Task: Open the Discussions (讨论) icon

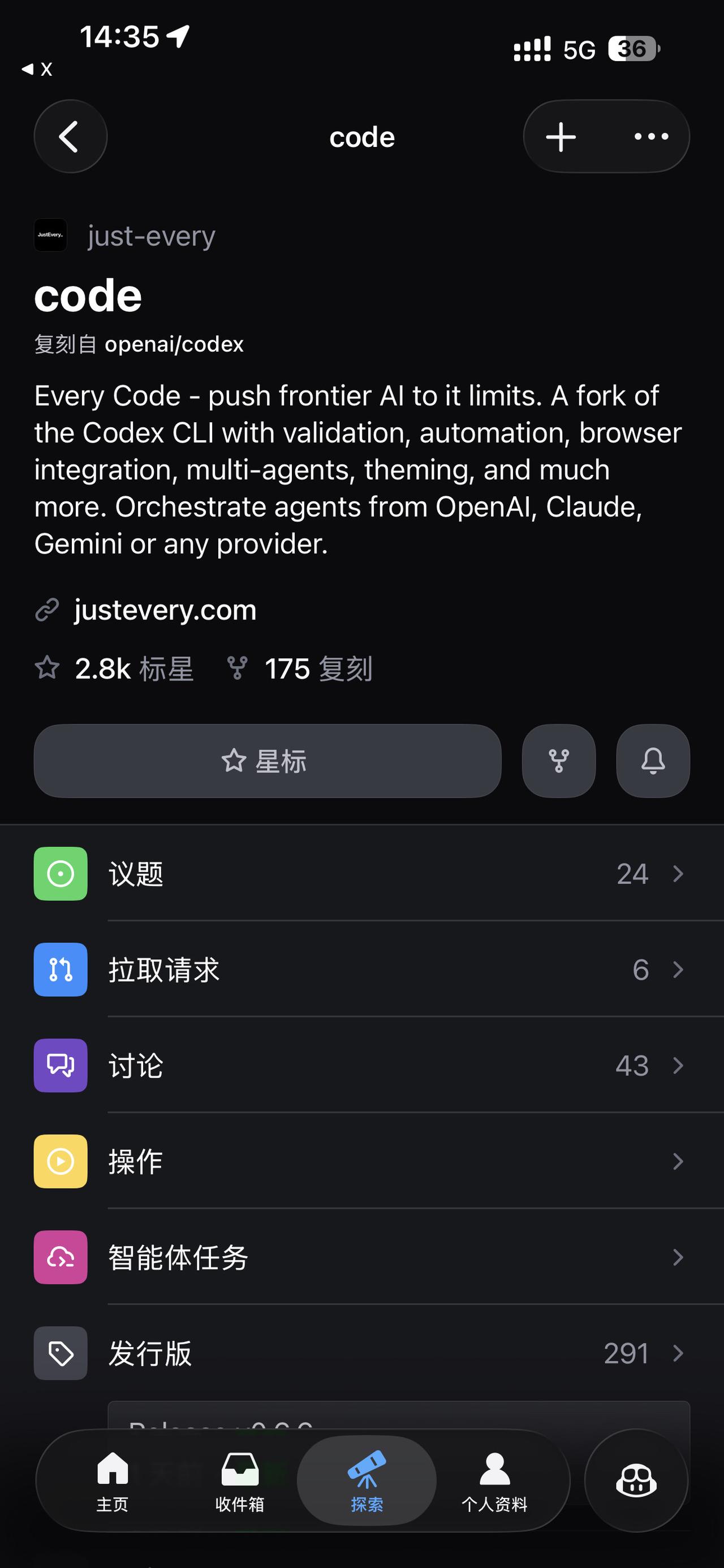Action: [x=61, y=1065]
